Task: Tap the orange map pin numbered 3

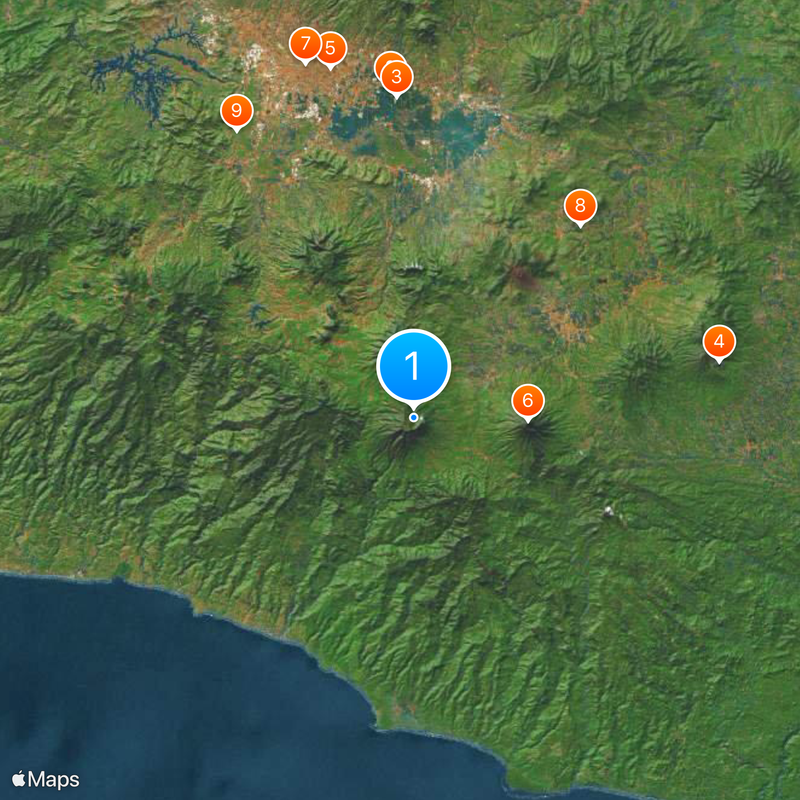Action: (x=397, y=77)
